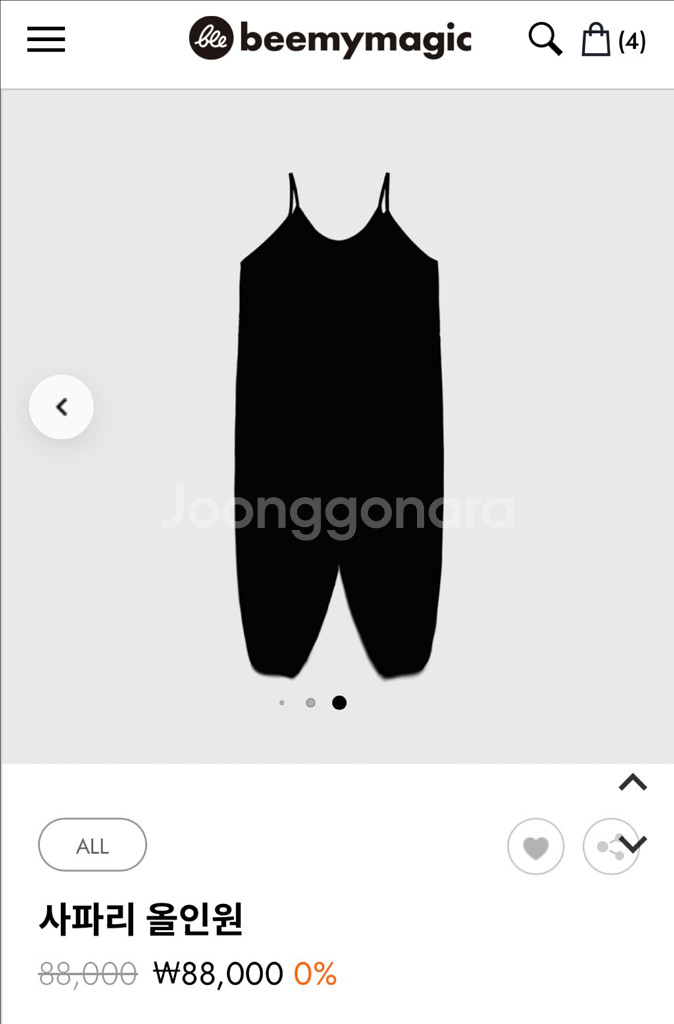
Task: Open the hamburger menu
Action: click(x=46, y=39)
